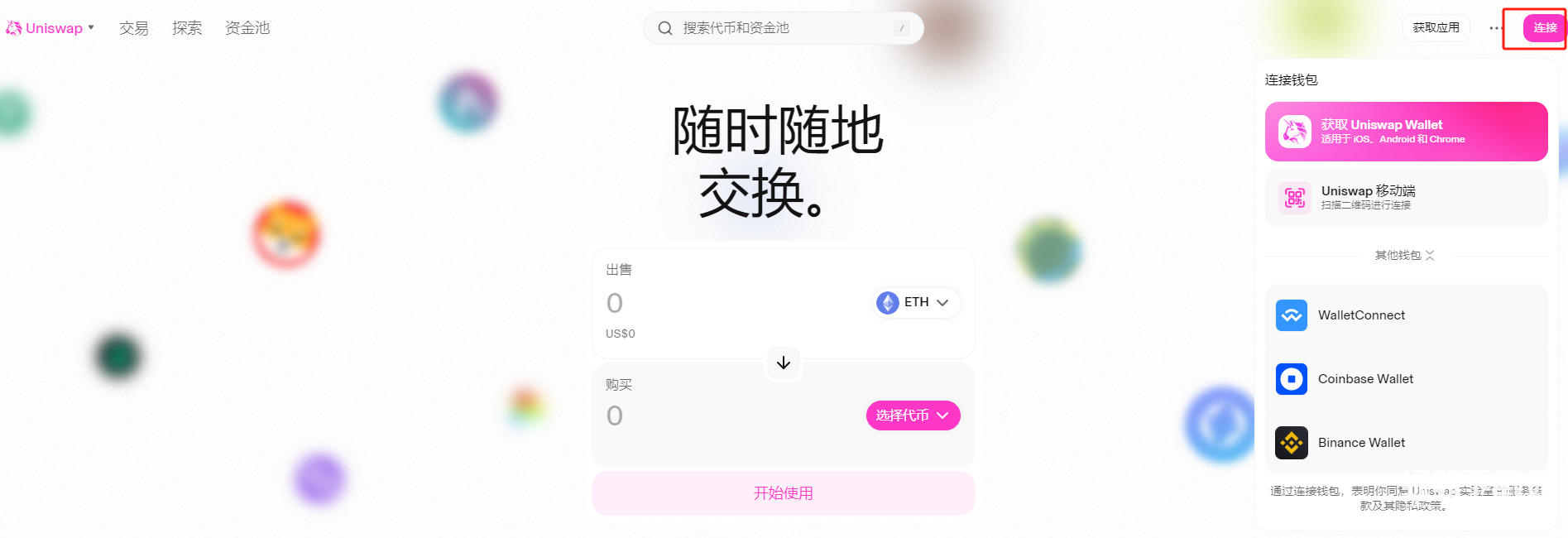
Task: Connect with Coinbase Wallet
Action: [1406, 379]
